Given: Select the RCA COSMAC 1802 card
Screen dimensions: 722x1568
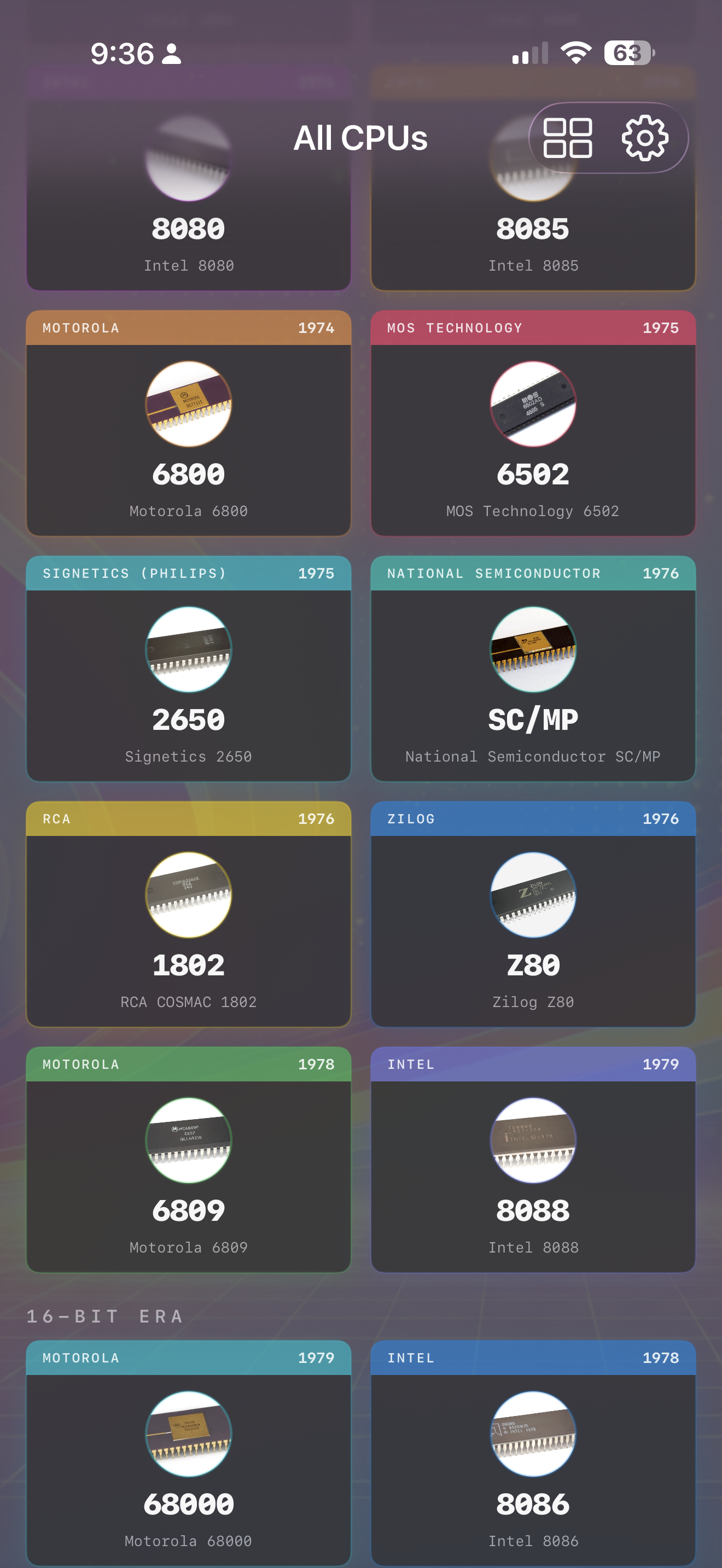Looking at the screenshot, I should coord(188,929).
